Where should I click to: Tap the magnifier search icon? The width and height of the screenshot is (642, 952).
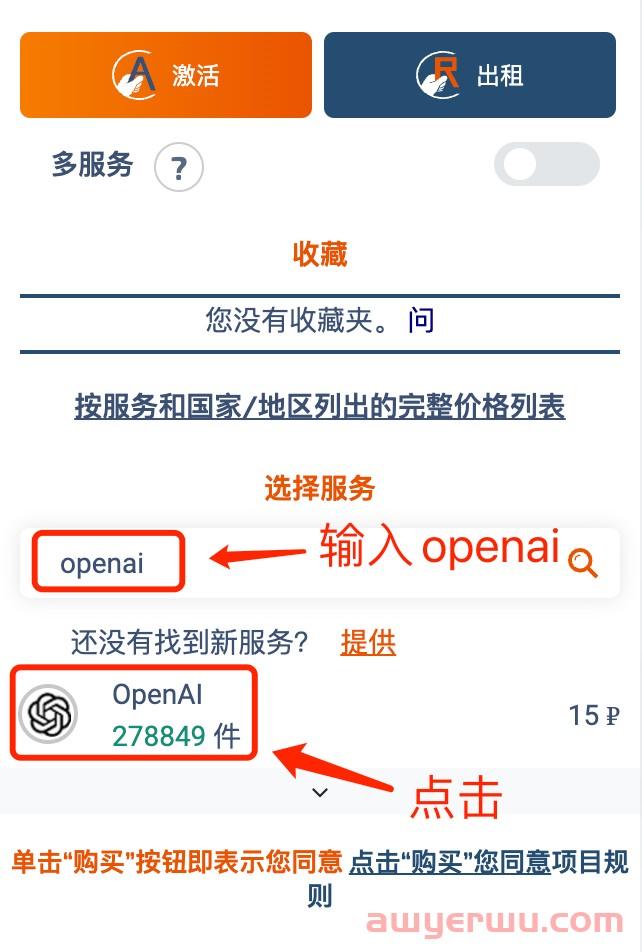click(x=583, y=564)
